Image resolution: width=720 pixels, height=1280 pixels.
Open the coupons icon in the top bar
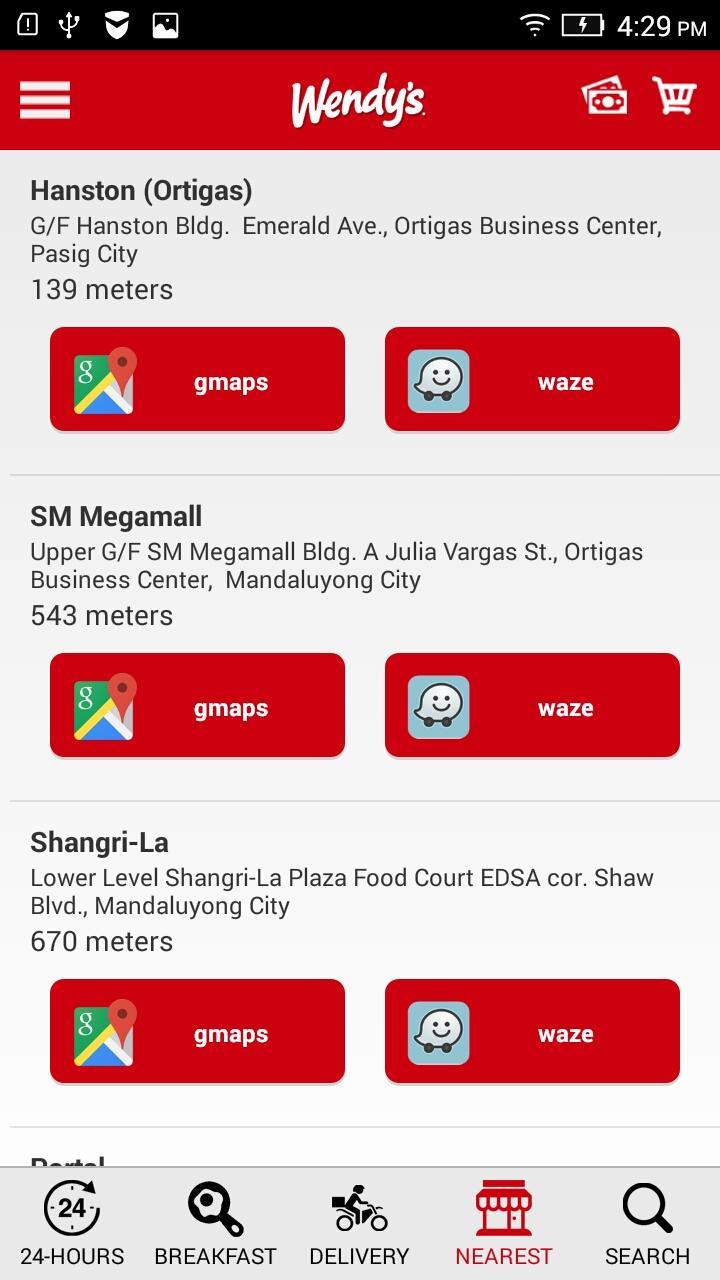[x=604, y=96]
